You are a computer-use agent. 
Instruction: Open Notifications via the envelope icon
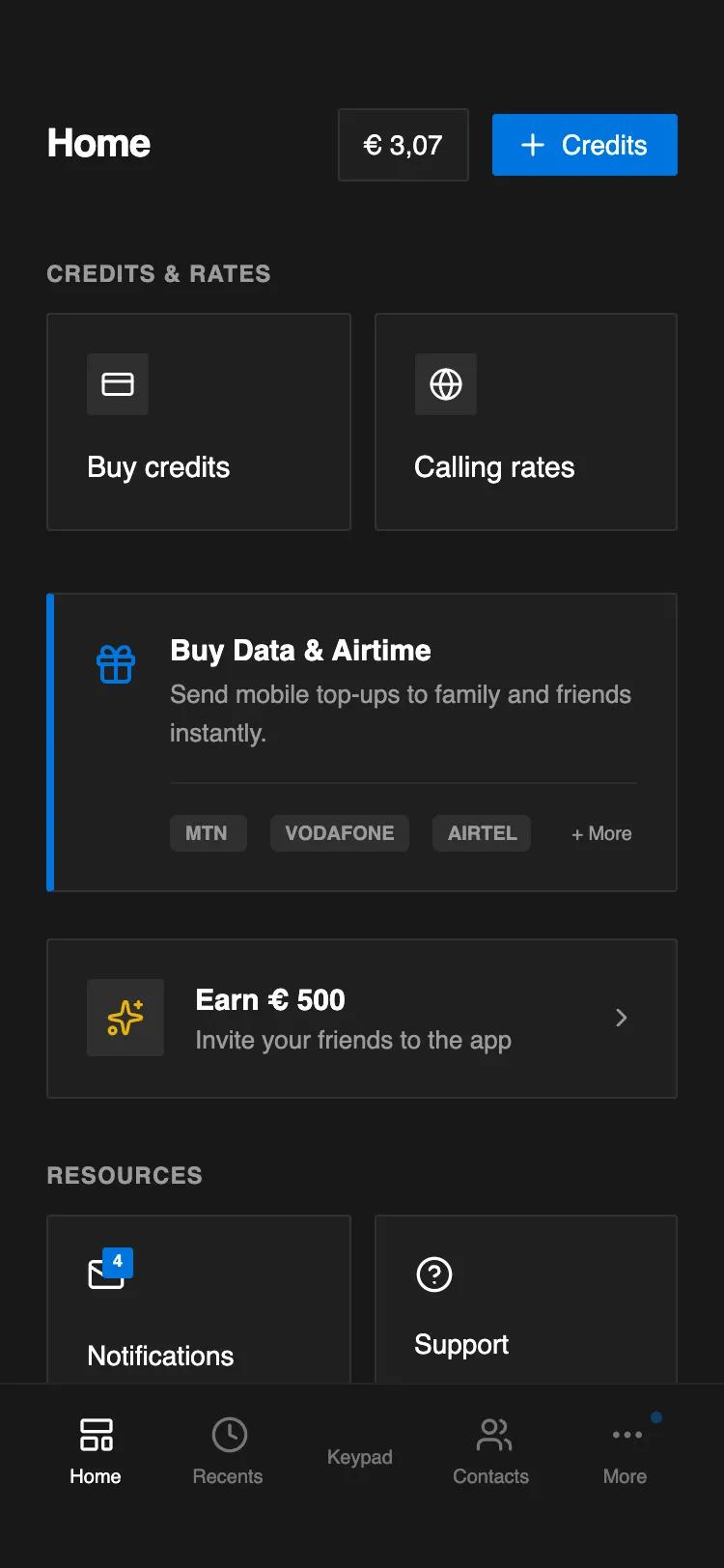click(106, 1274)
